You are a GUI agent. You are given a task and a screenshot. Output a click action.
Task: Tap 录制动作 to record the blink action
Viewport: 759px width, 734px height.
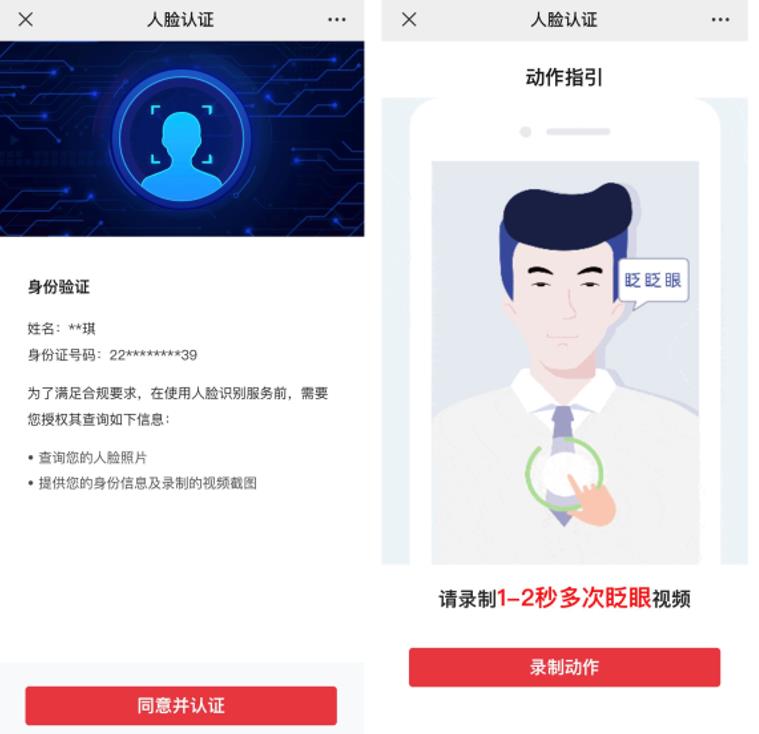coord(564,667)
